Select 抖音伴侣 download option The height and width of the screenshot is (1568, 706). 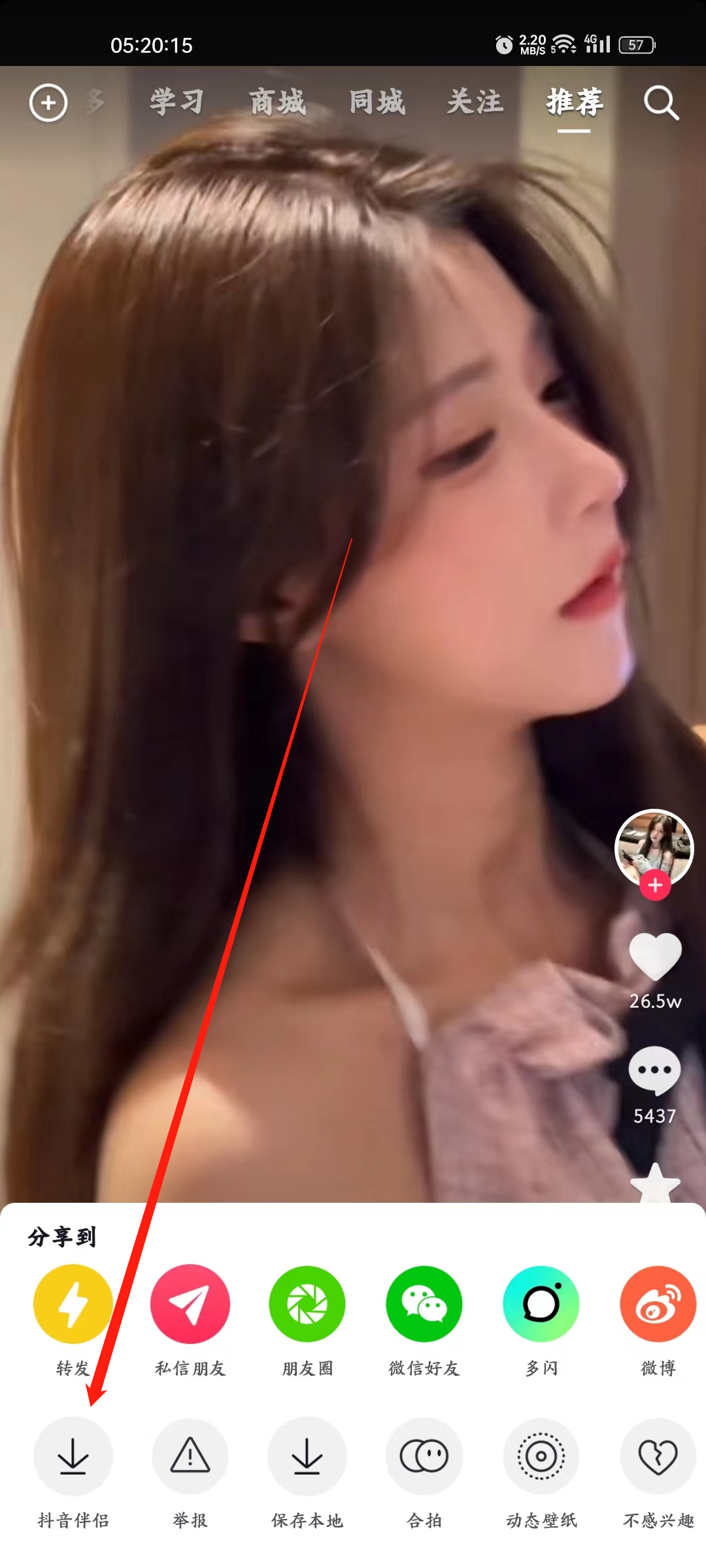(73, 1456)
